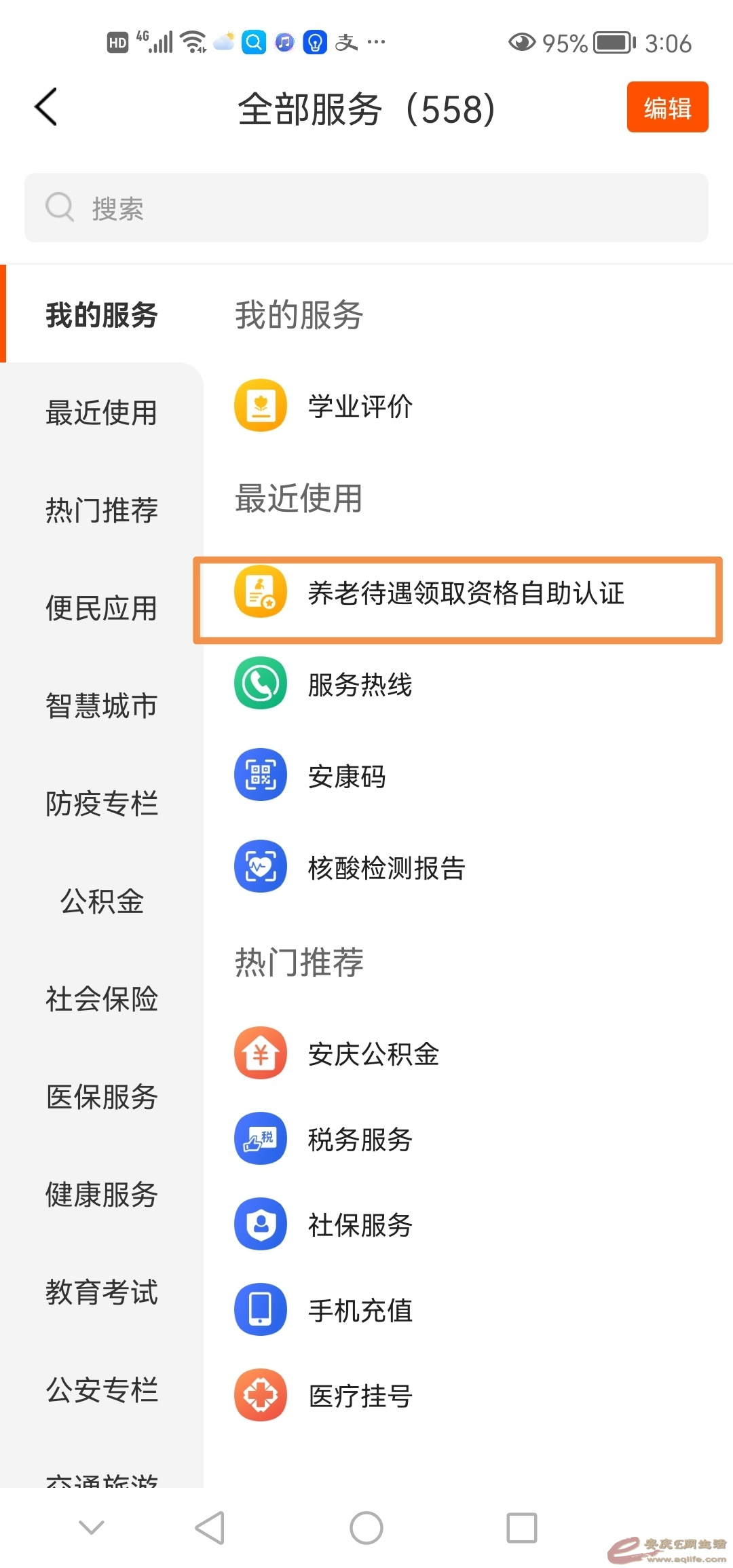Select the 防疫专栏 category
Image resolution: width=733 pixels, height=1568 pixels.
pos(102,803)
